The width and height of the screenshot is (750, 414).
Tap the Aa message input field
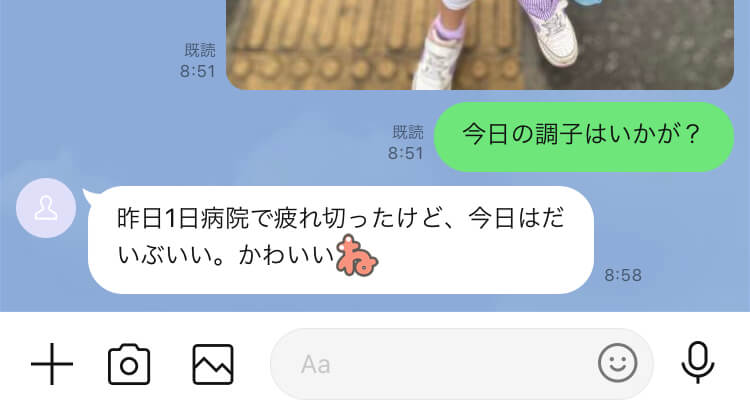(x=430, y=364)
